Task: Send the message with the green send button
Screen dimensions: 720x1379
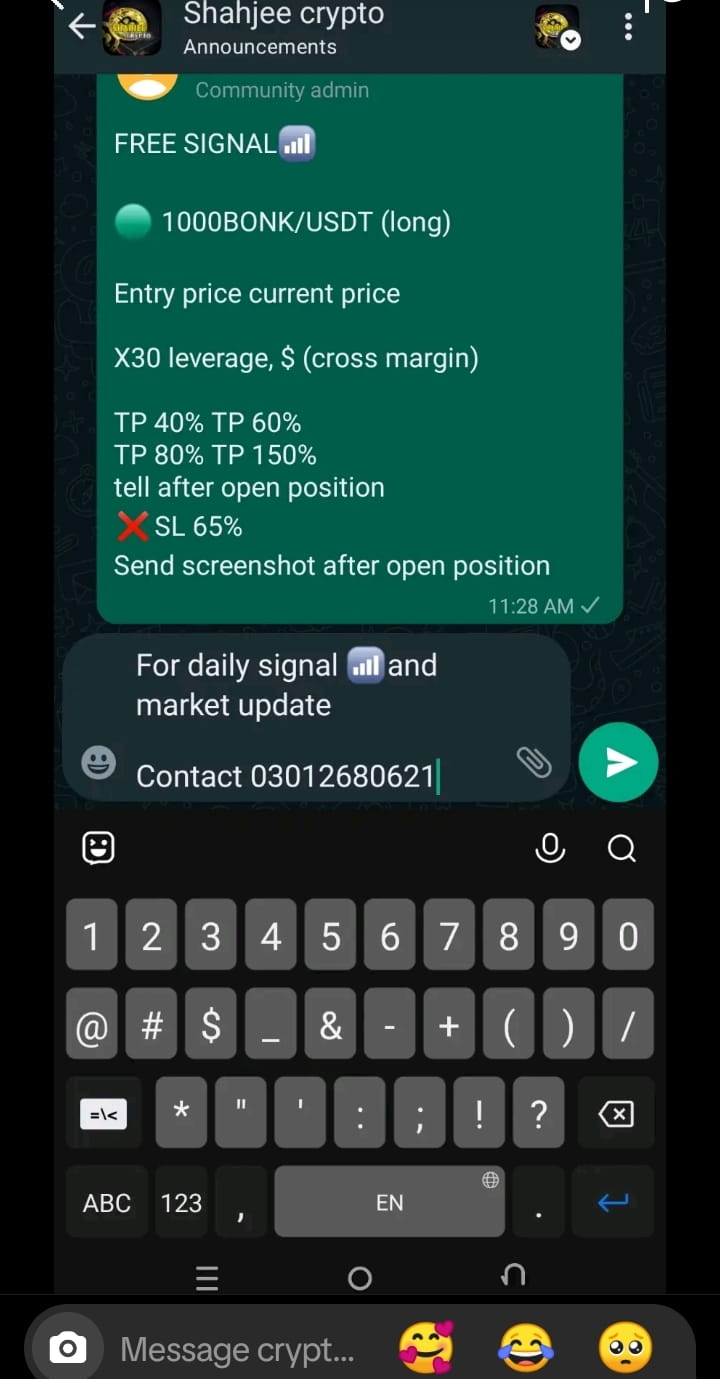Action: click(x=618, y=762)
